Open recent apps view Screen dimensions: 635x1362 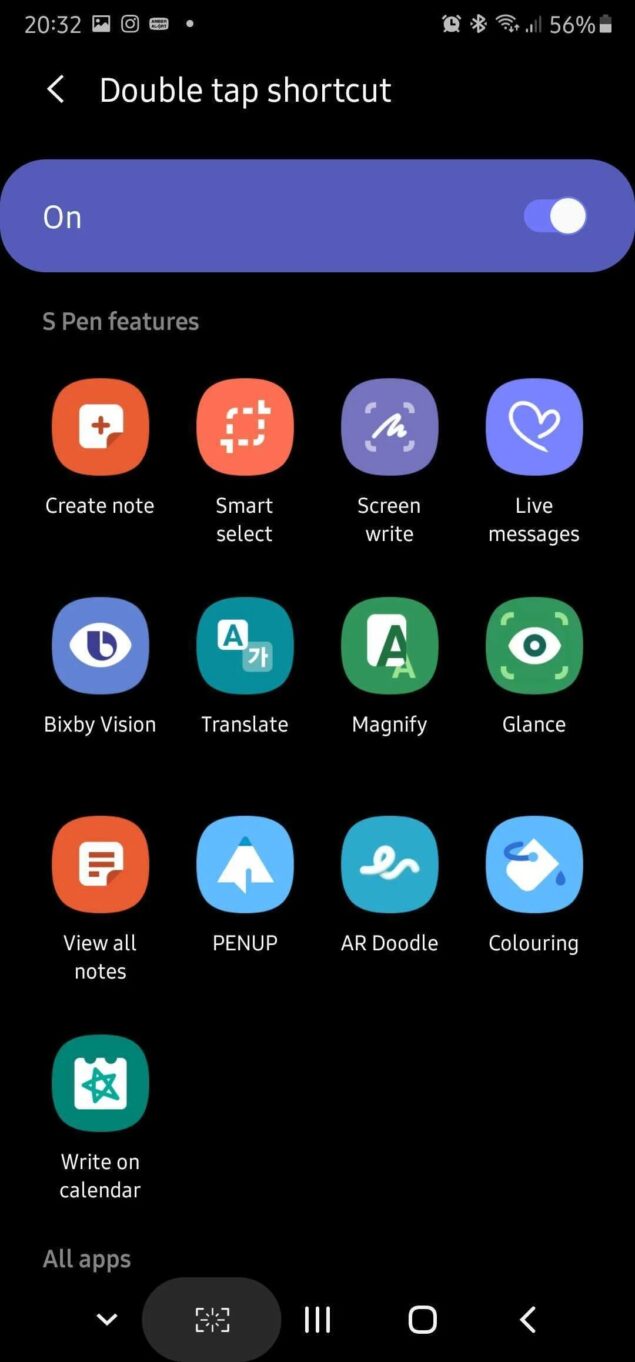point(317,1320)
